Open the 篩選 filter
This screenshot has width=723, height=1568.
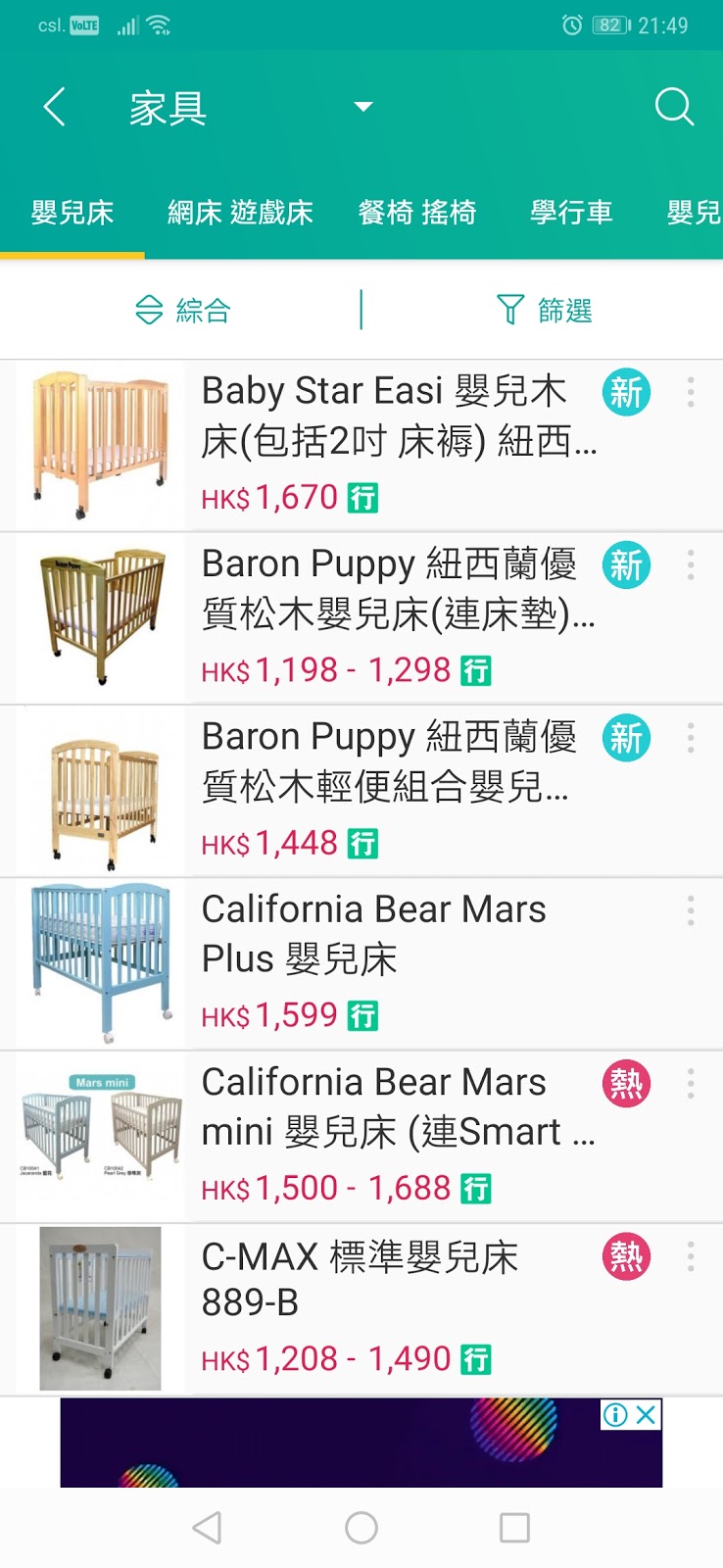(x=545, y=311)
